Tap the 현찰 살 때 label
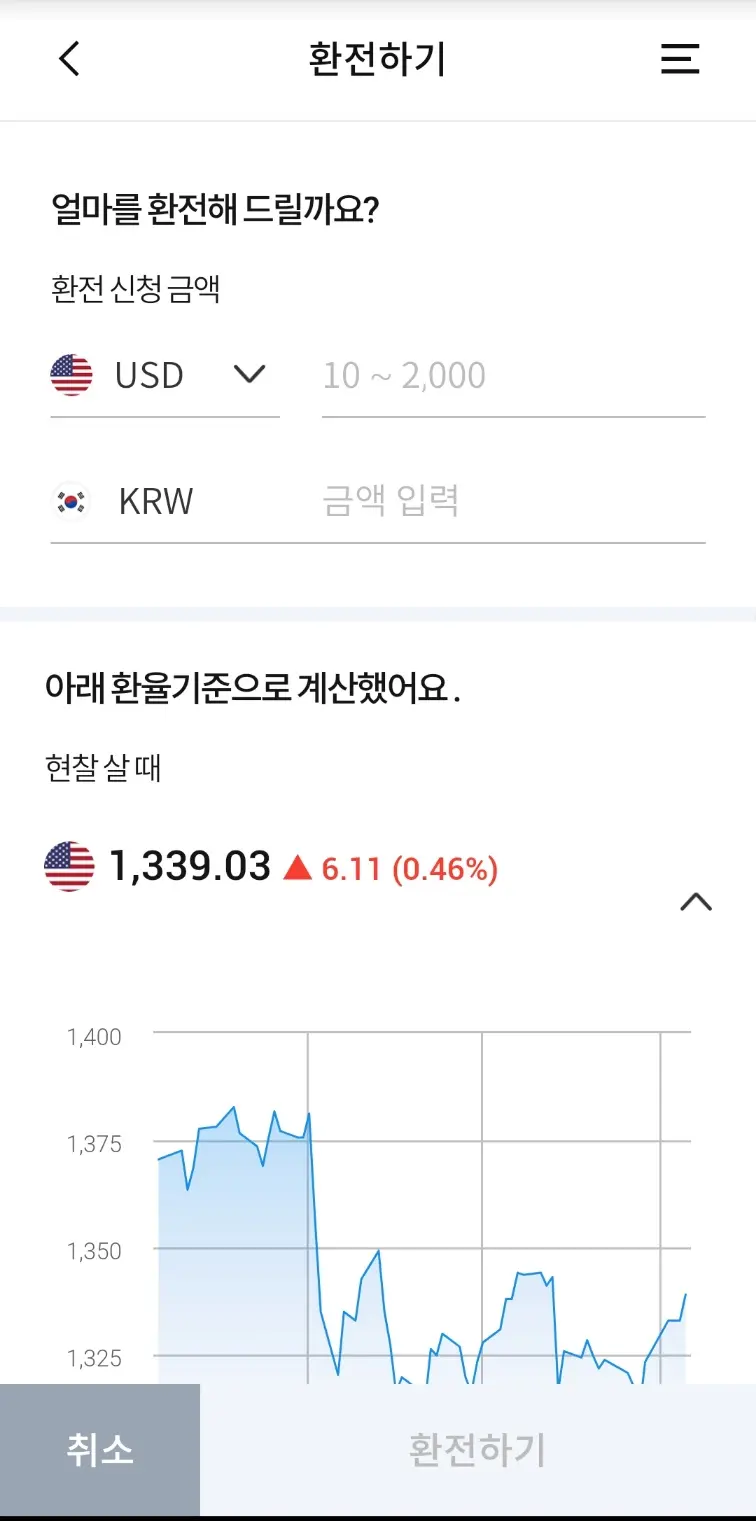Viewport: 756px width, 1521px height. tap(106, 769)
